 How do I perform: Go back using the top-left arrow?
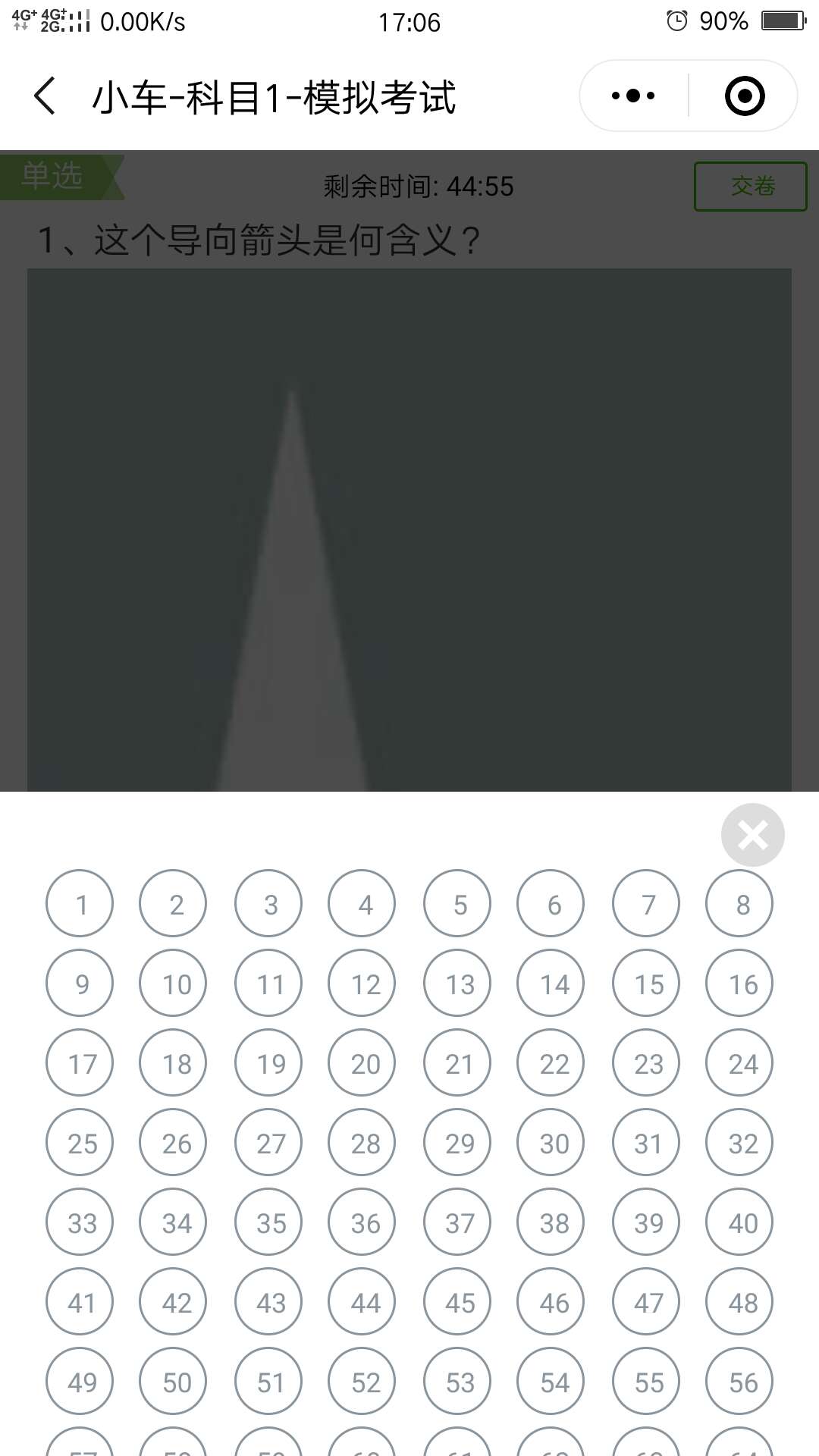click(x=45, y=96)
